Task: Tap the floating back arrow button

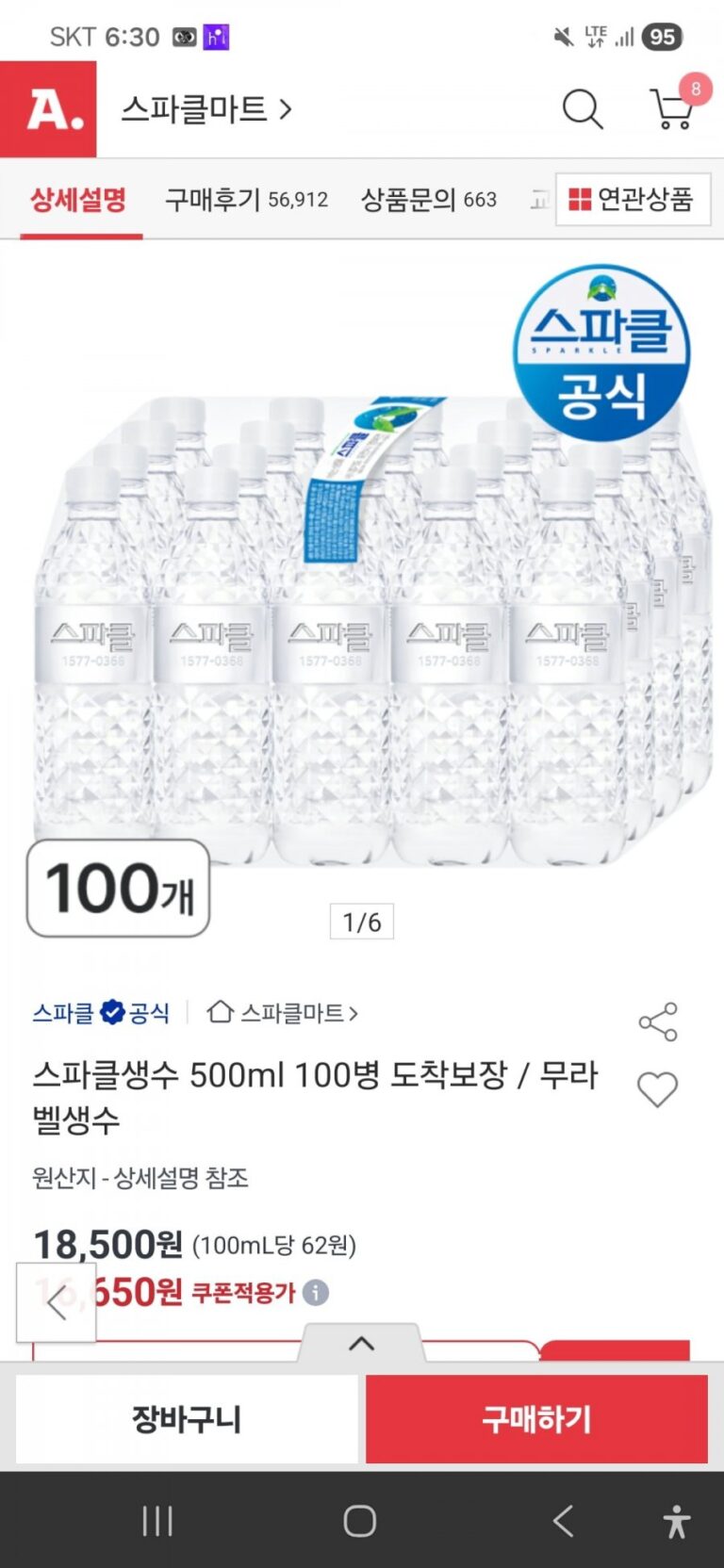Action: coord(57,1302)
